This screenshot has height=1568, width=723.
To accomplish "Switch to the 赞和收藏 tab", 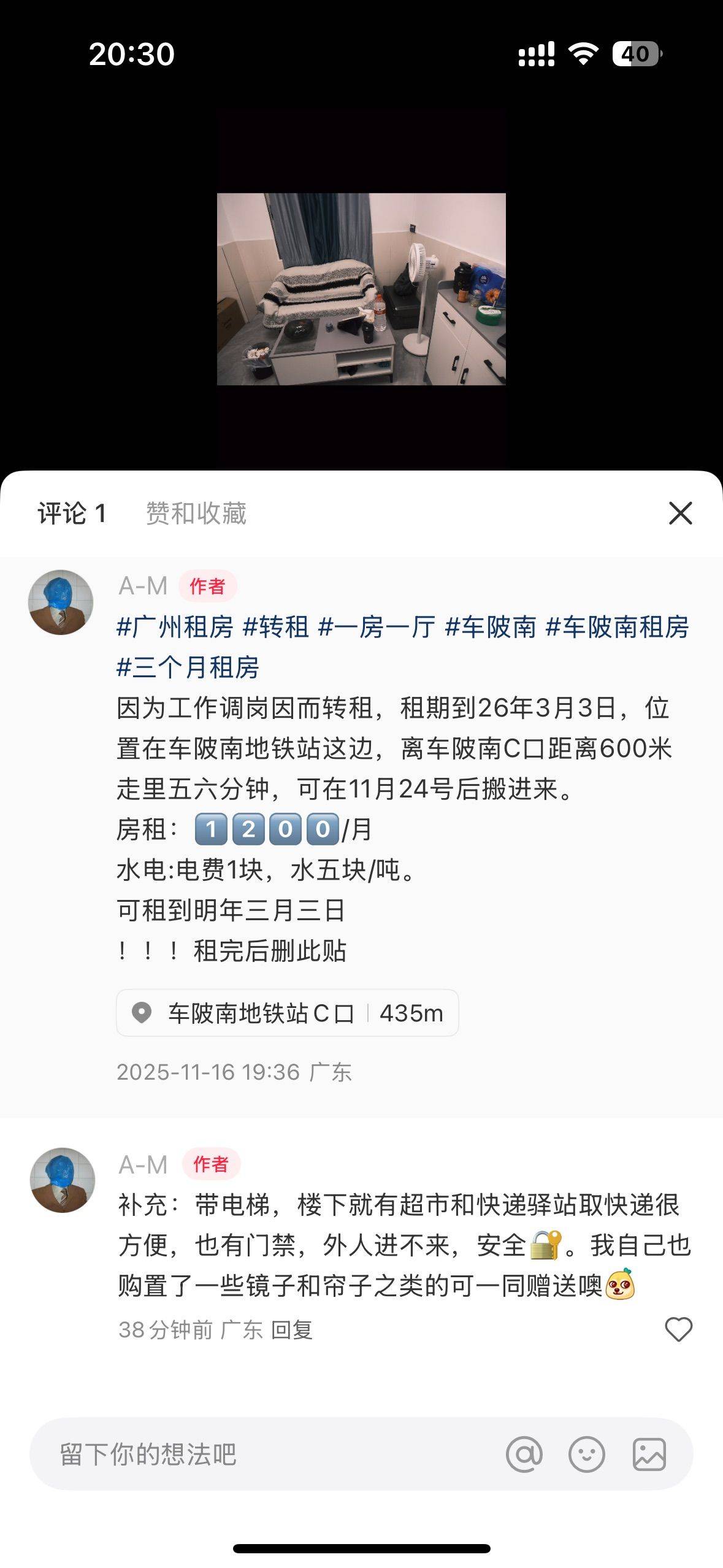I will [196, 513].
